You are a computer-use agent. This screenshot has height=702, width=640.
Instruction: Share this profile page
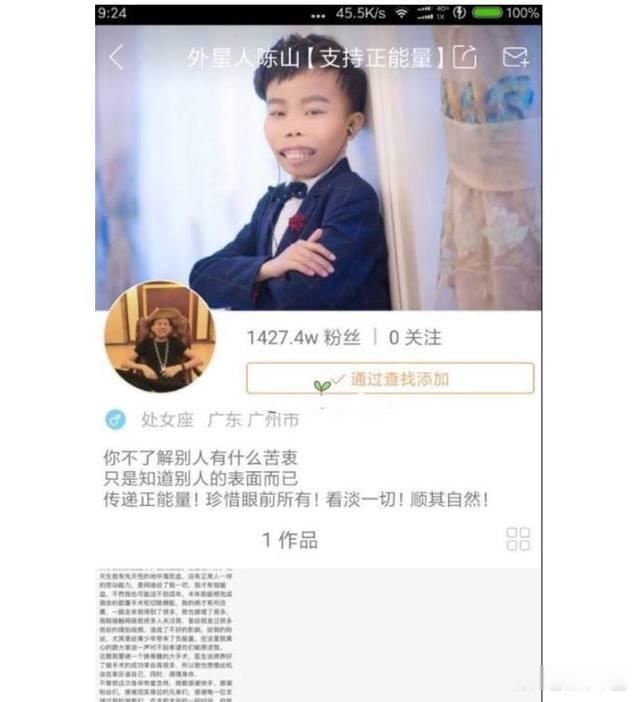coord(465,57)
